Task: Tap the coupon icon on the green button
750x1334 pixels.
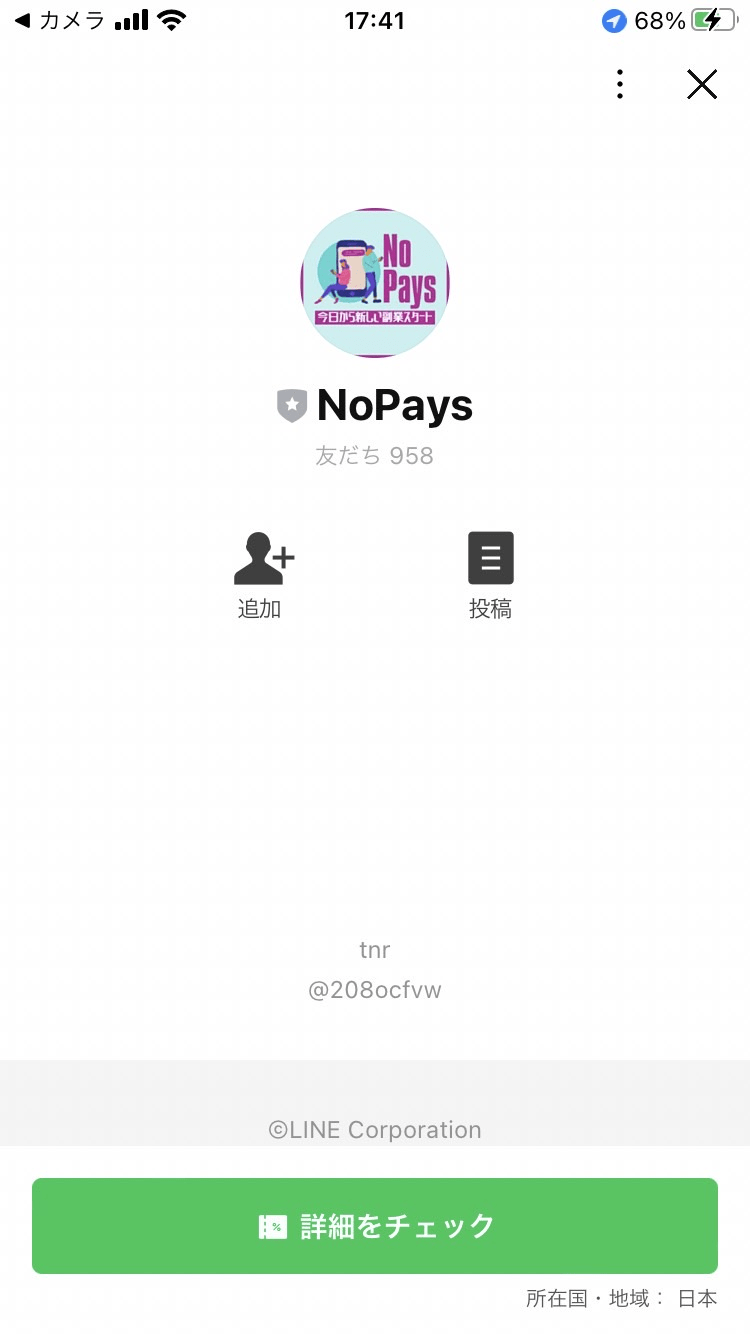Action: [x=274, y=1225]
